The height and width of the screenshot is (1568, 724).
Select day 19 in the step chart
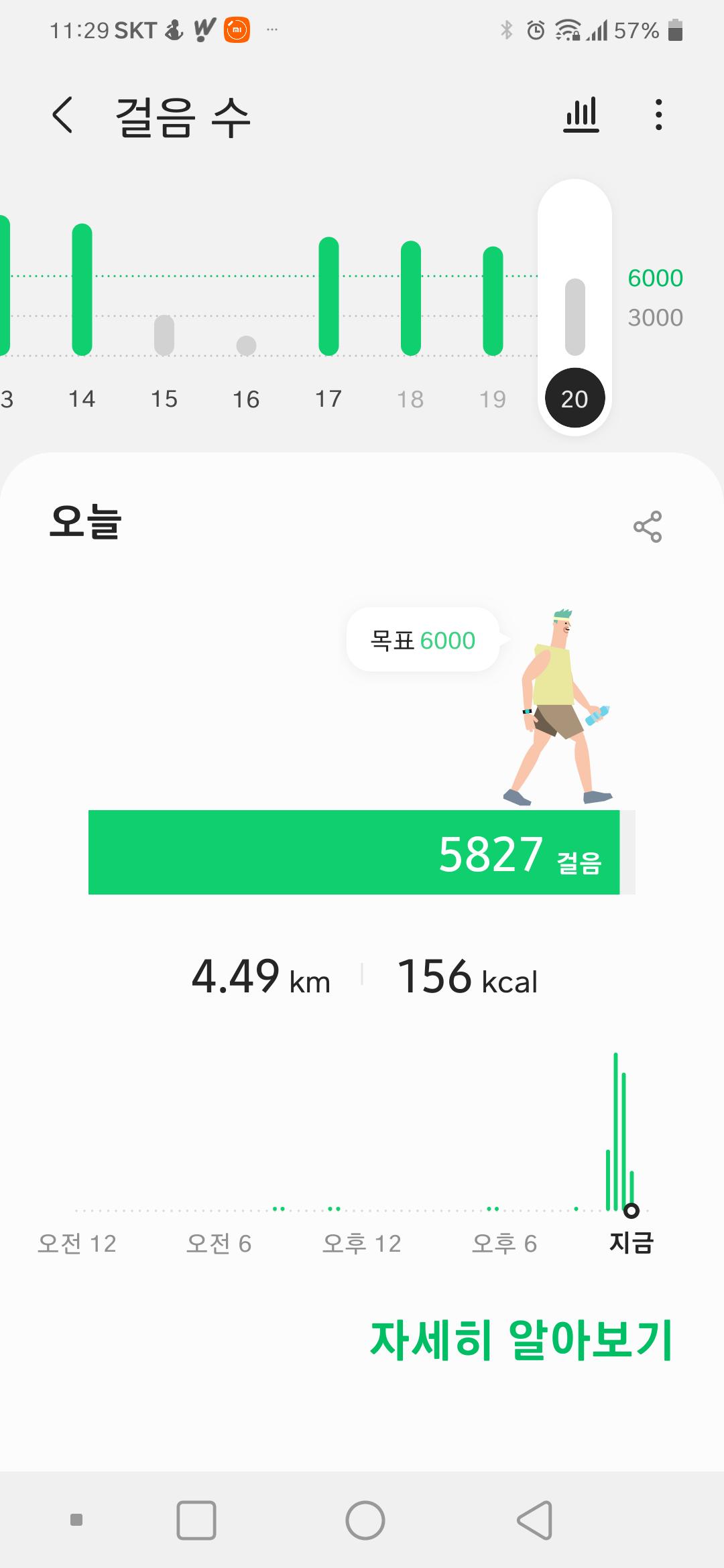coord(493,315)
